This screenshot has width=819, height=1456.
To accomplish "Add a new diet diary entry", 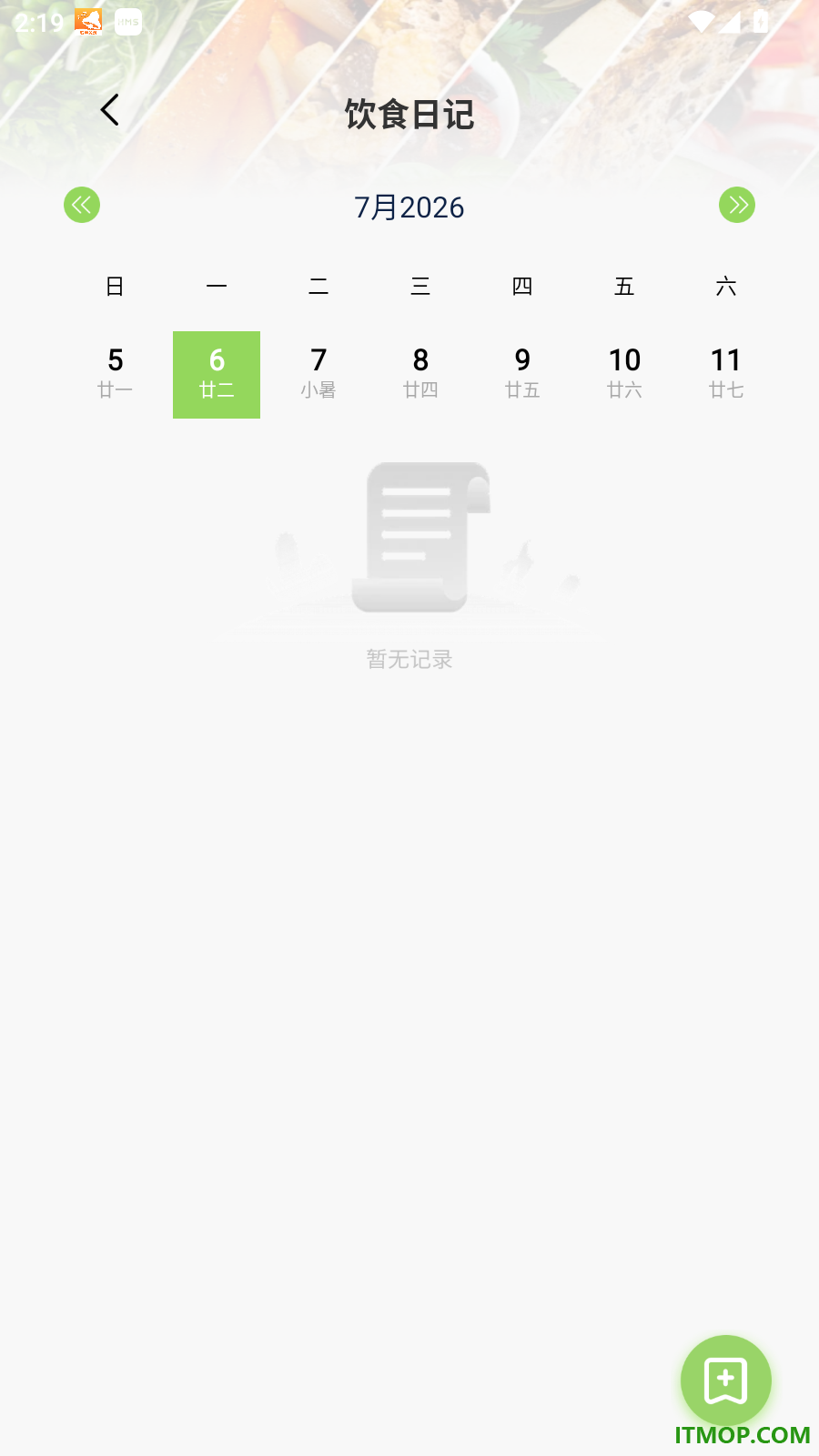I will pyautogui.click(x=726, y=1380).
